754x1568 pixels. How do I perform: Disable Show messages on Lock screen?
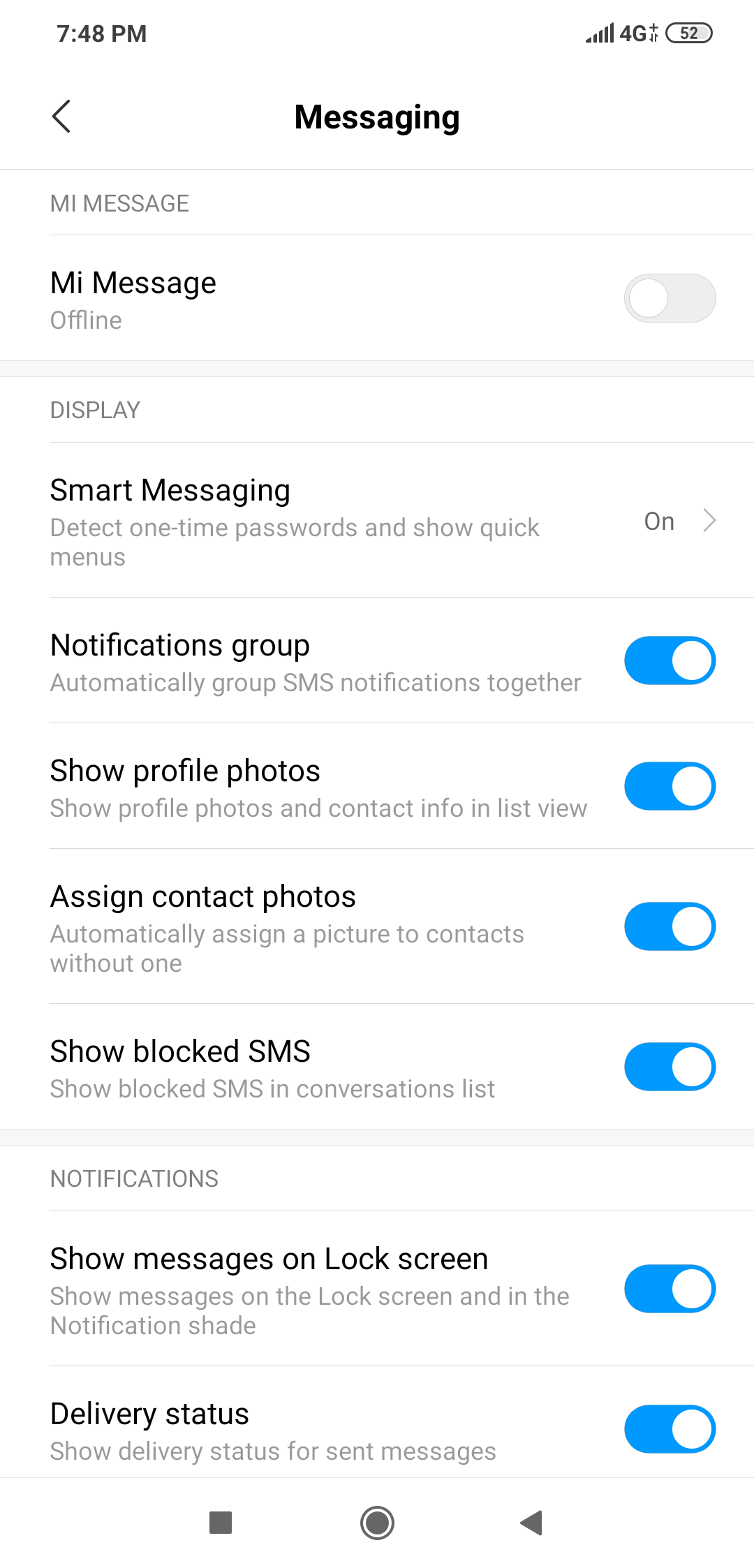click(670, 1289)
